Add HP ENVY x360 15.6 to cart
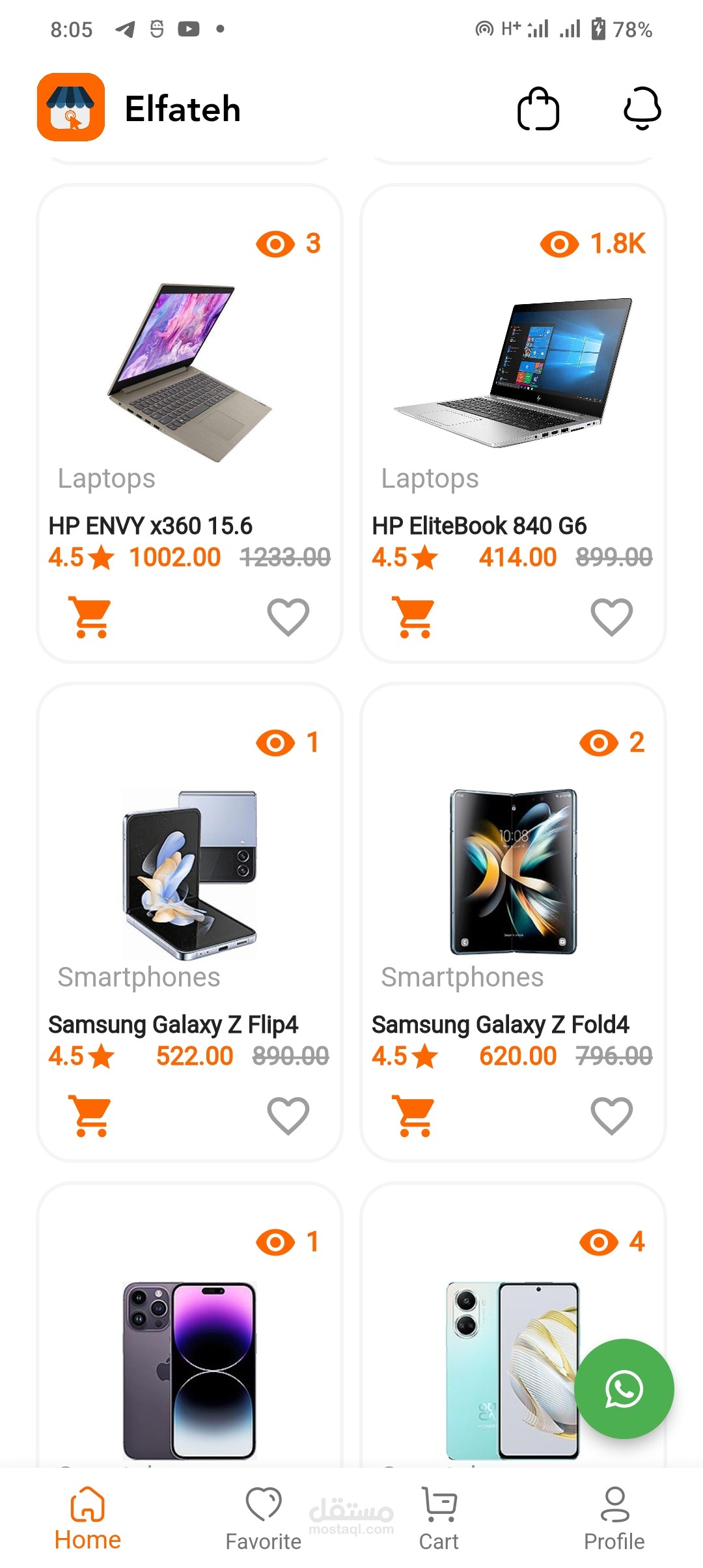Viewport: 703px width, 1568px height. tap(91, 617)
